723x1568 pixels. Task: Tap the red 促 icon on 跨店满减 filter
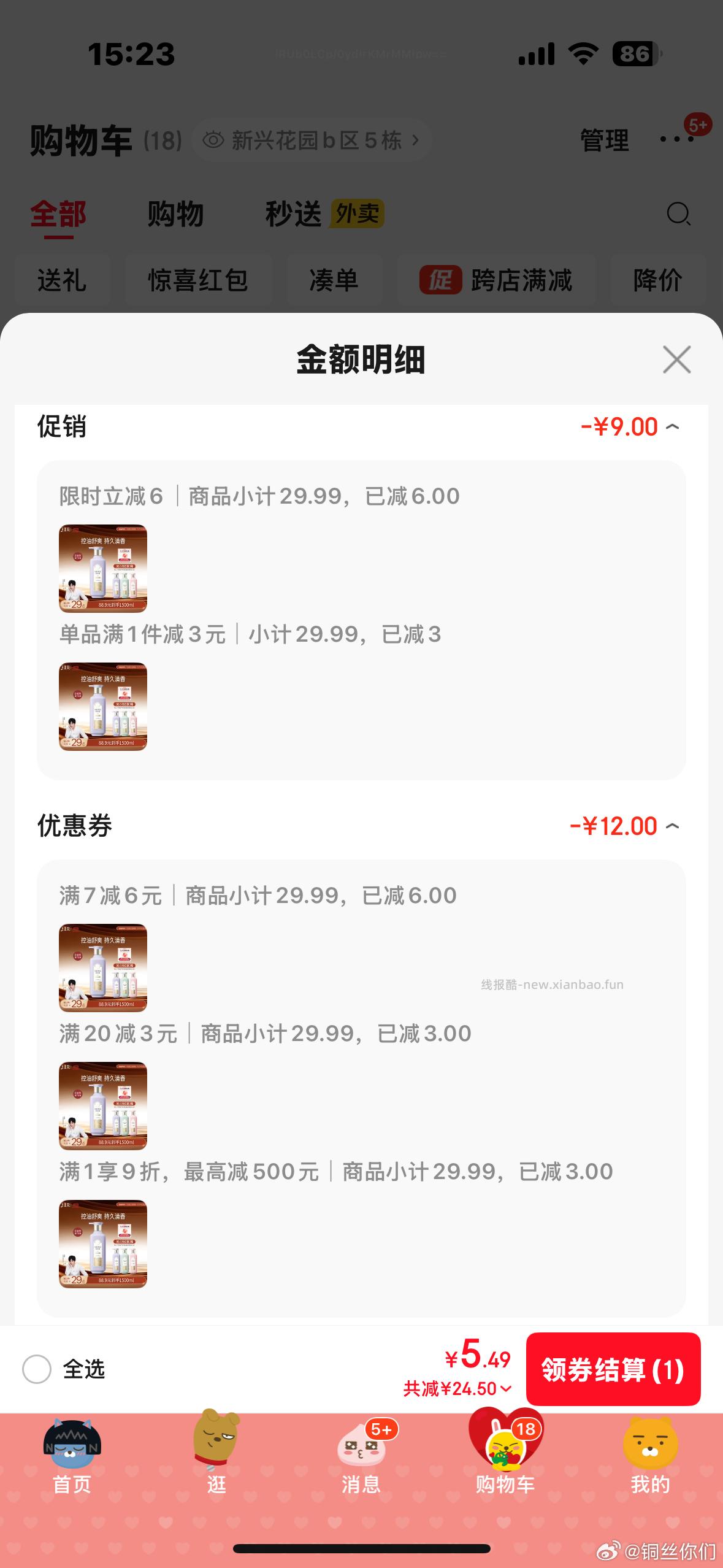(x=442, y=280)
